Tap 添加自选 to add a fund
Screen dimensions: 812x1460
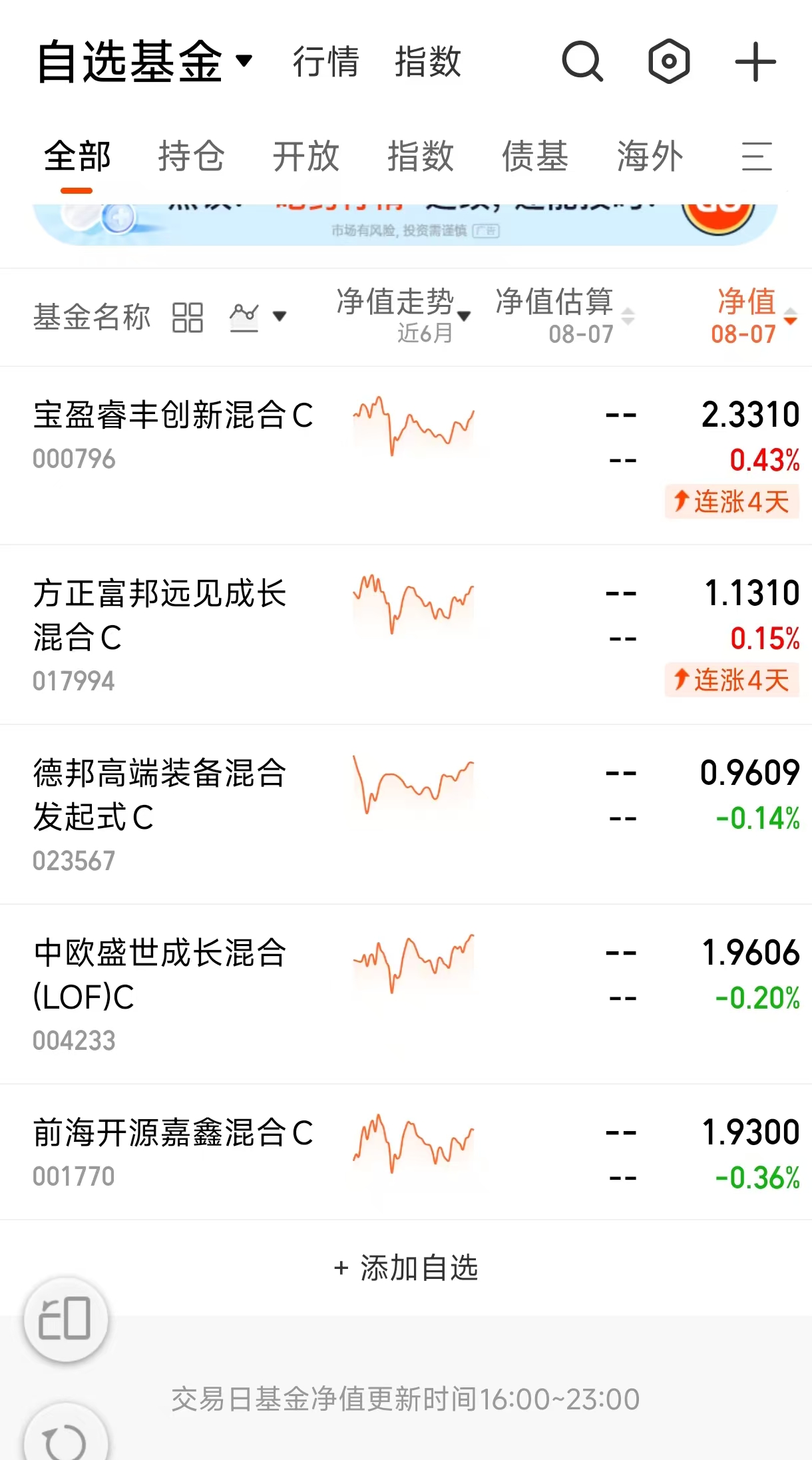406,1268
